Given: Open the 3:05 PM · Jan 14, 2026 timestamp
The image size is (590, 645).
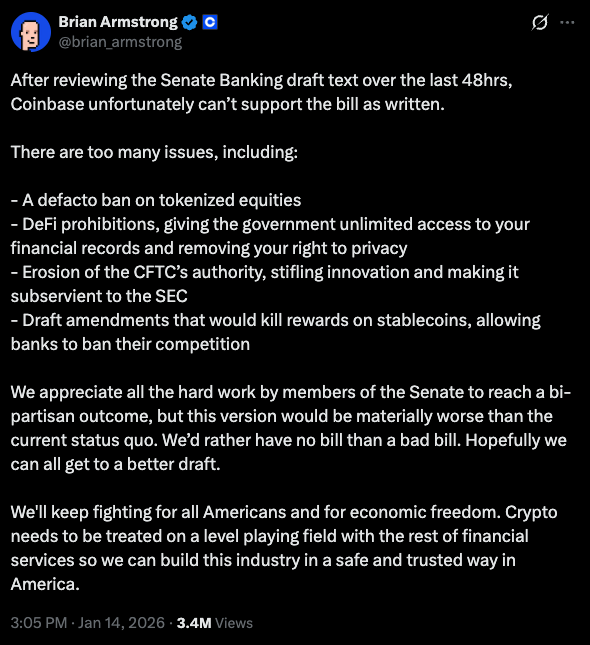Looking at the screenshot, I should 88,623.
